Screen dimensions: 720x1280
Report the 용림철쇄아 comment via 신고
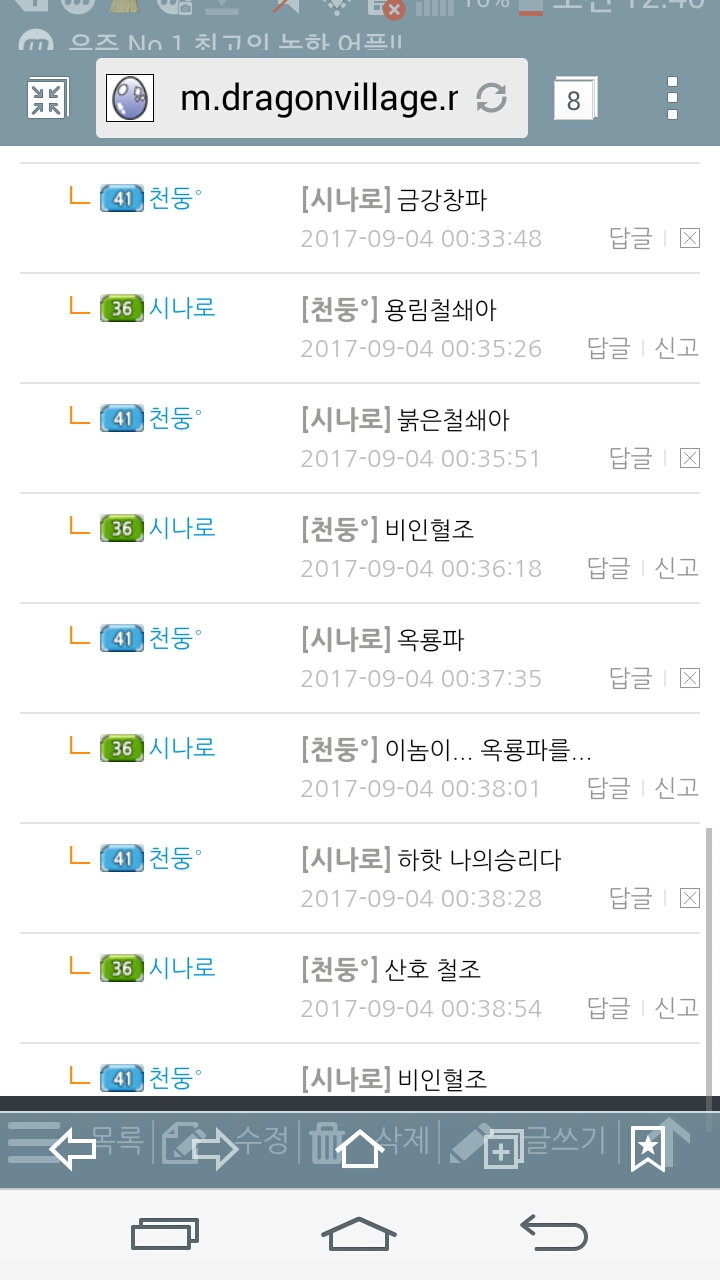click(x=676, y=348)
